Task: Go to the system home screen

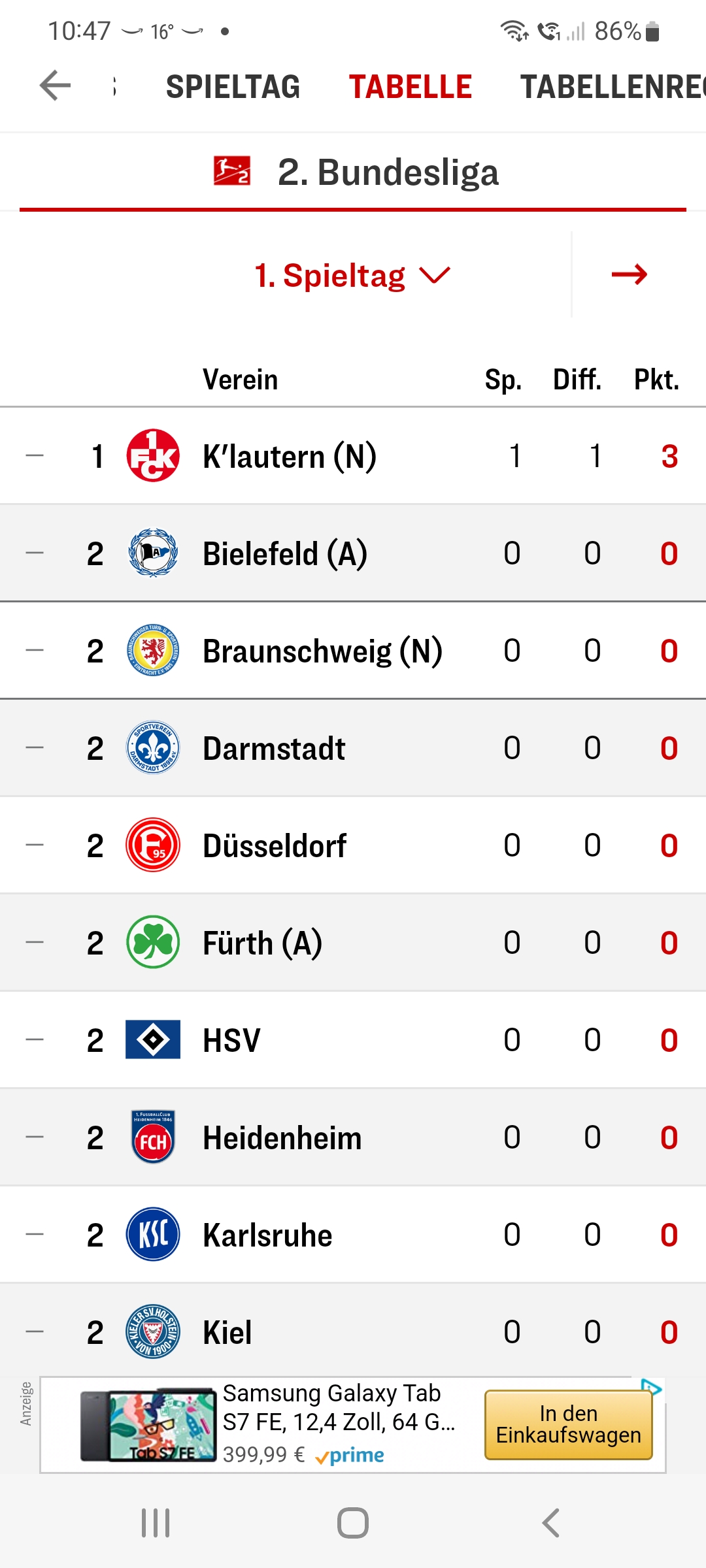Action: [353, 1523]
